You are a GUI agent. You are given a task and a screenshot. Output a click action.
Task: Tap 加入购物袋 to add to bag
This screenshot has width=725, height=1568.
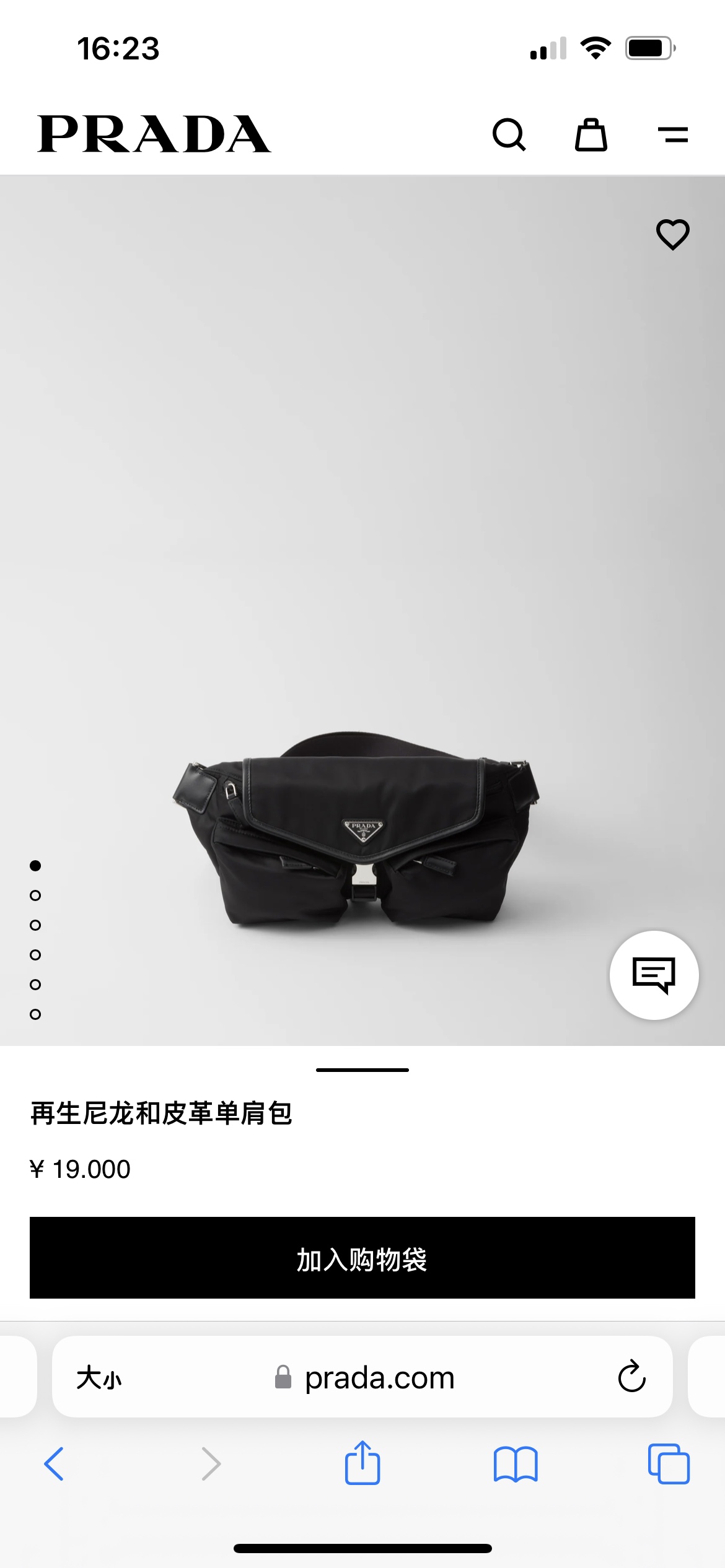[x=362, y=1258]
